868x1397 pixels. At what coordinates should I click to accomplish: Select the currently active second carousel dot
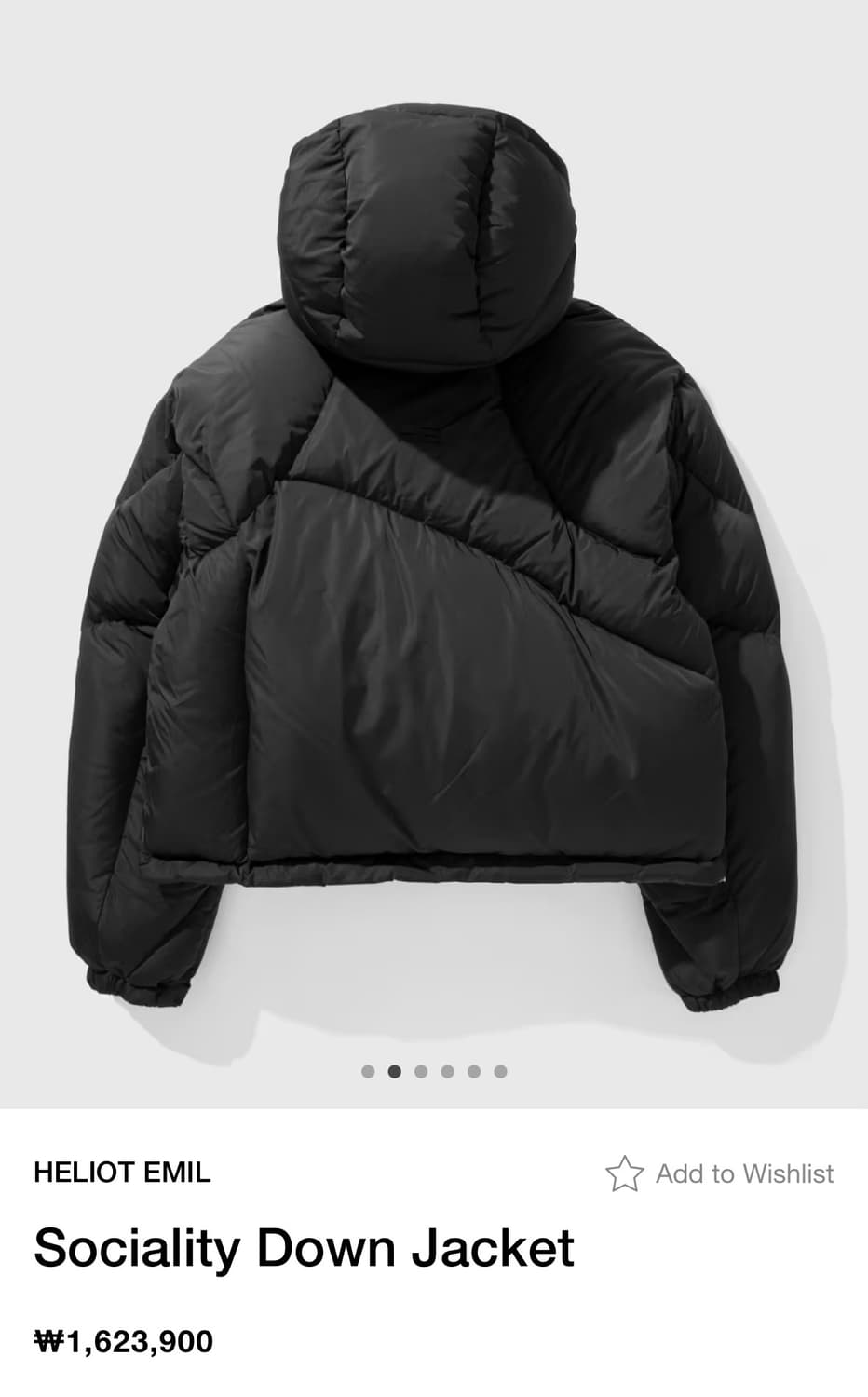pyautogui.click(x=393, y=1071)
